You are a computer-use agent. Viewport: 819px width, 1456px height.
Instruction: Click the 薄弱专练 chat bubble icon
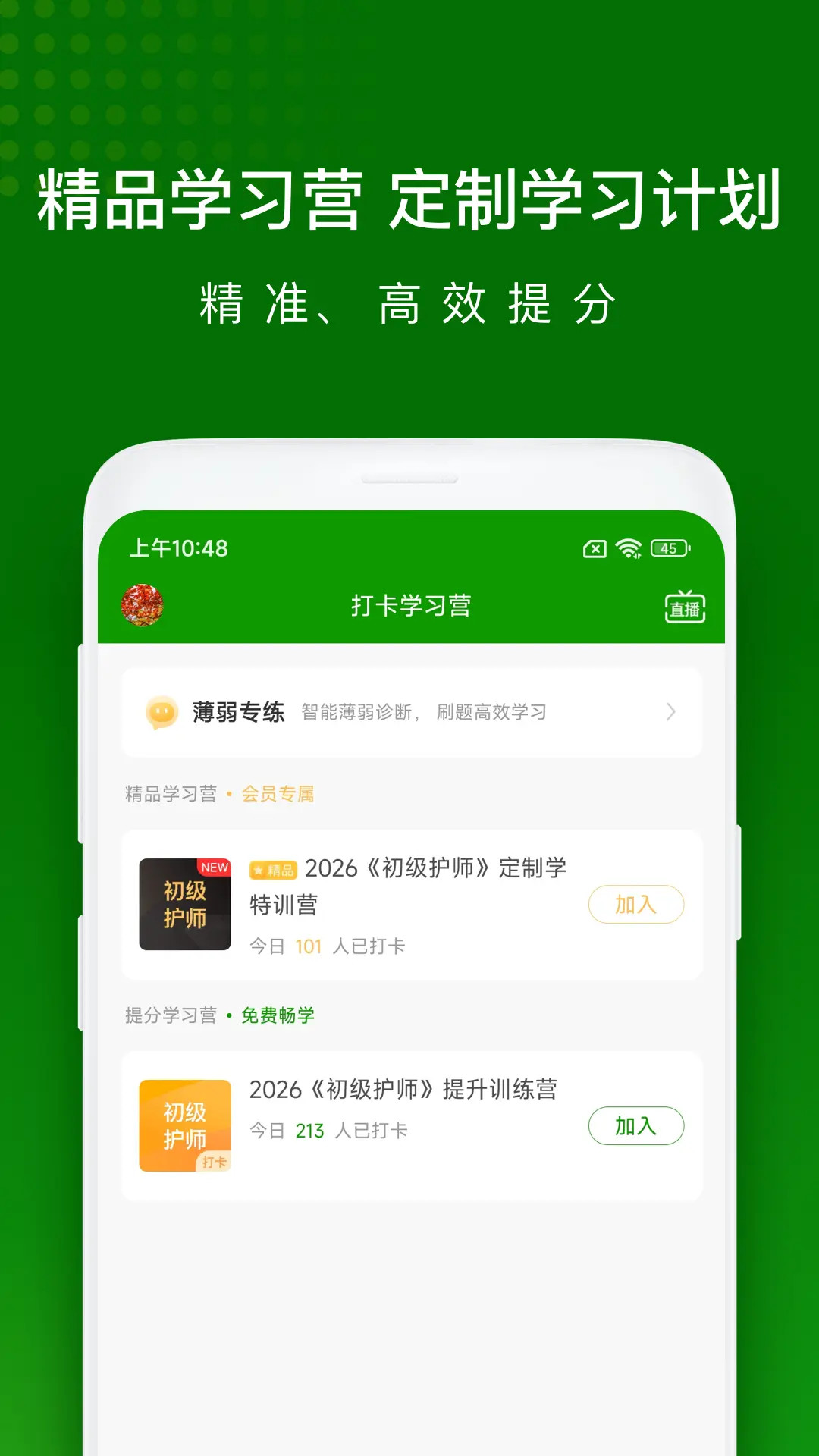[162, 711]
